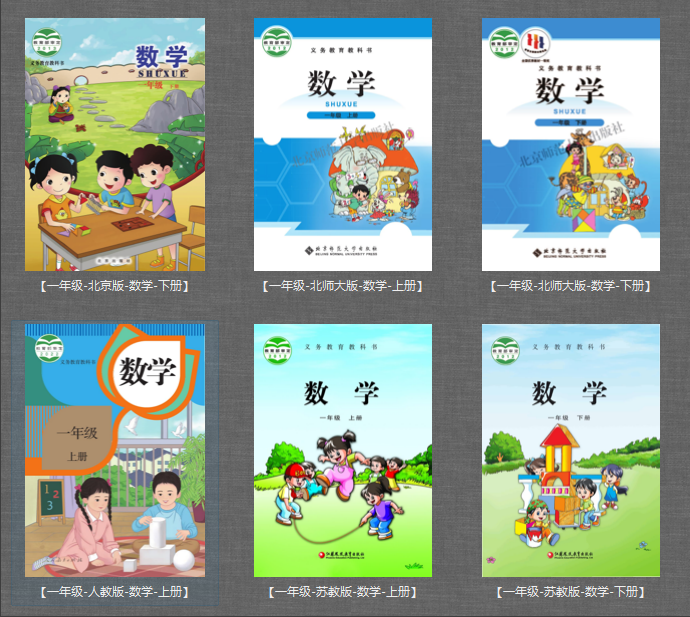Open 一年级-人教版-数学-上册 textbook

click(115, 450)
